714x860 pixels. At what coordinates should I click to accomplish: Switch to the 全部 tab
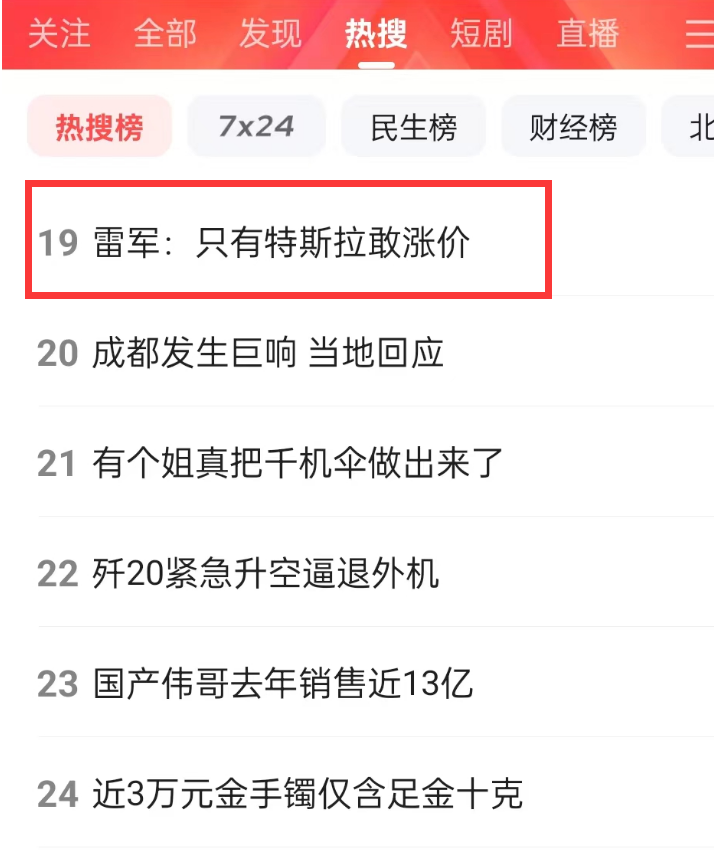click(x=165, y=34)
